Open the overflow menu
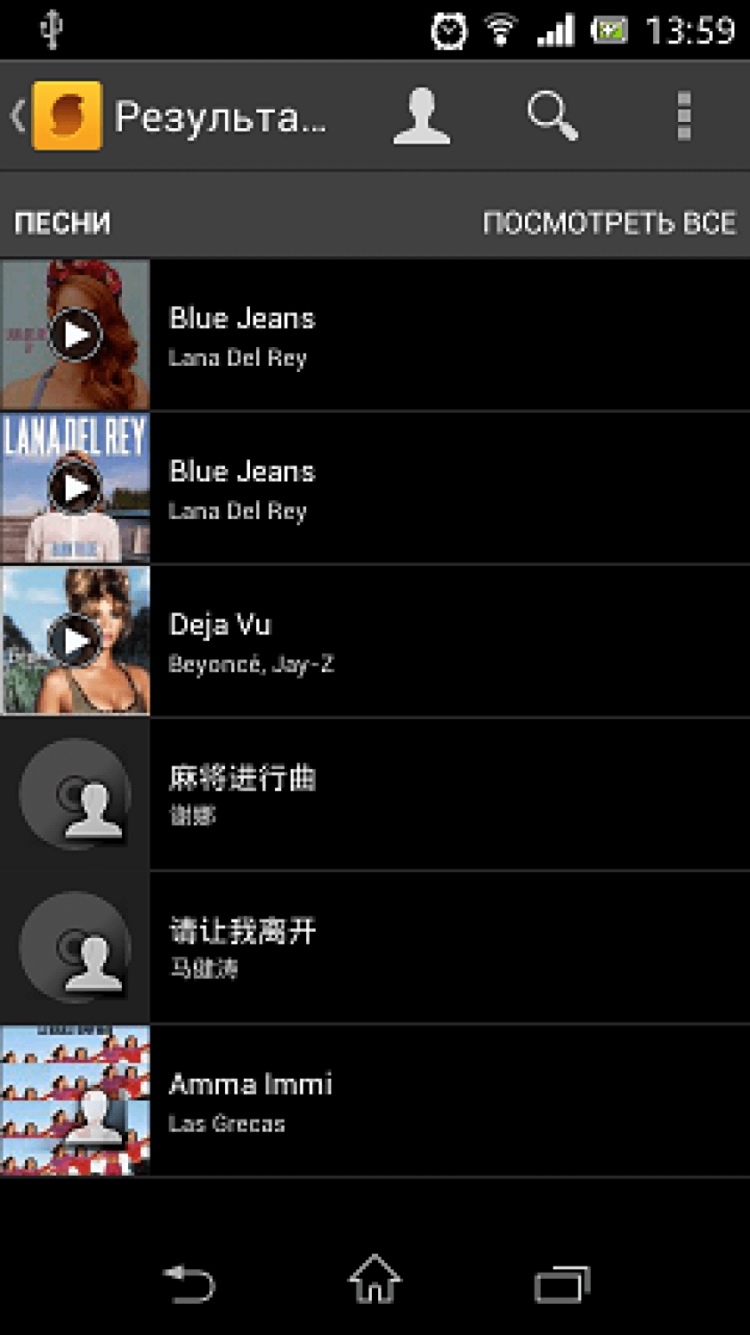This screenshot has width=750, height=1335. pos(684,117)
